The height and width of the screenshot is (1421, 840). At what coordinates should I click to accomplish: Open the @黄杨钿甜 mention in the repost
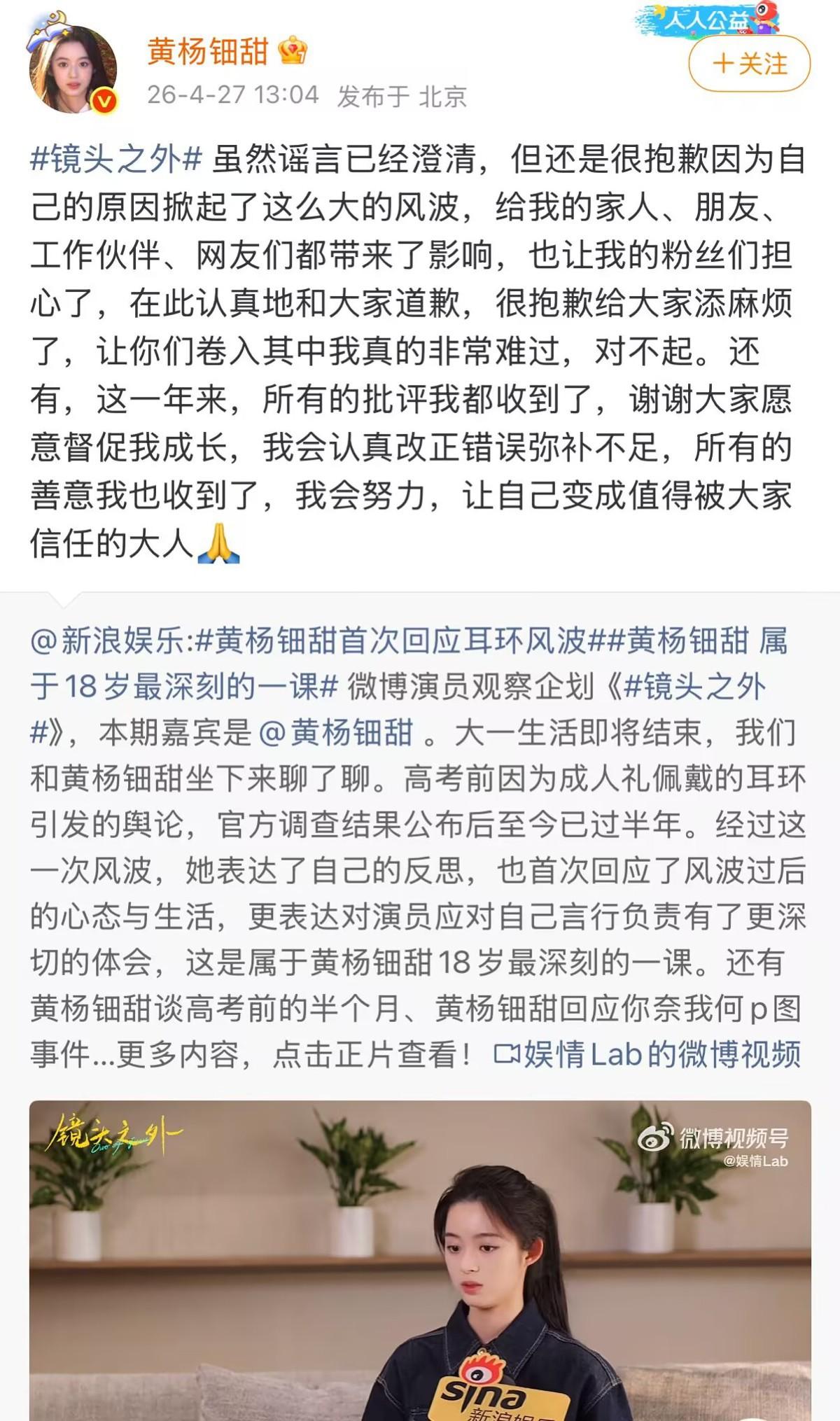(336, 732)
